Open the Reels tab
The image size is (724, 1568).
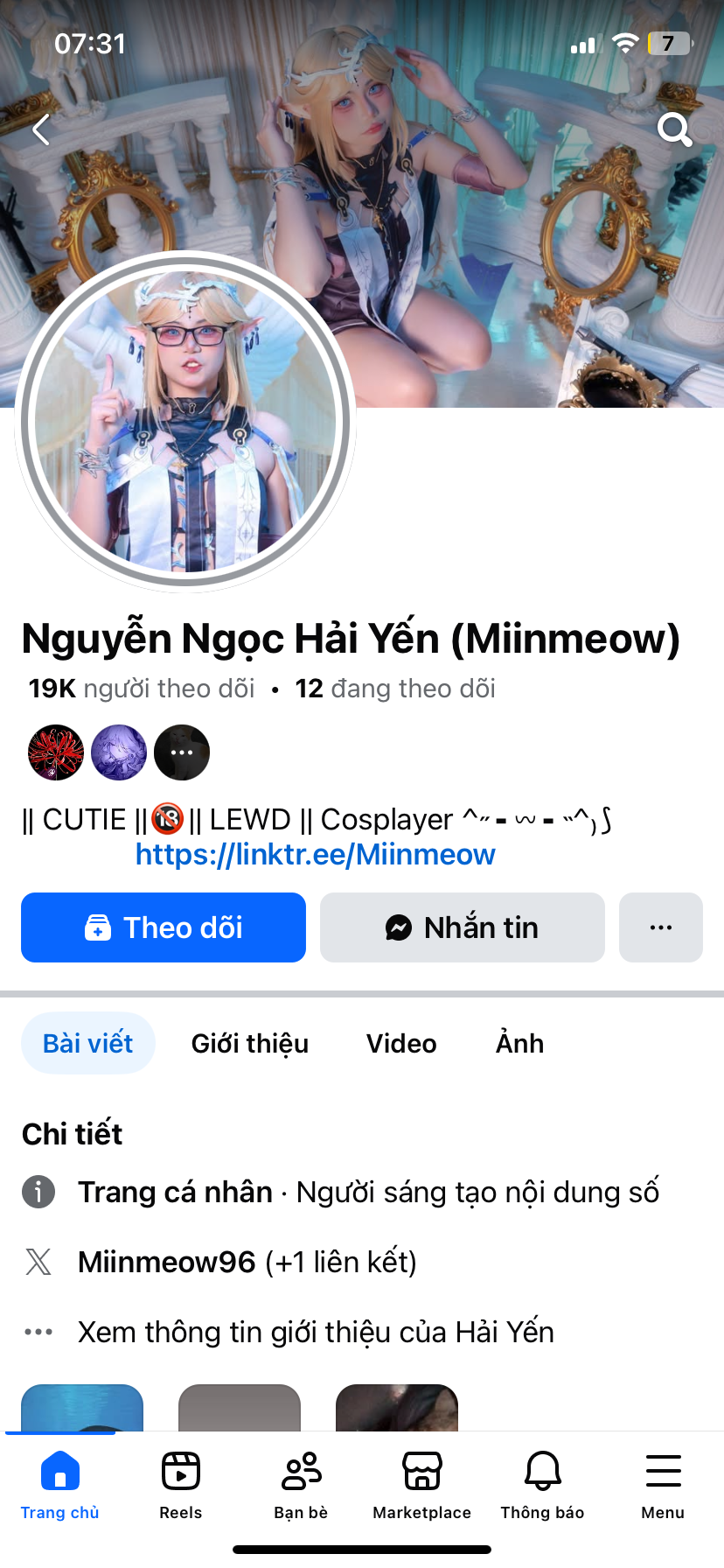pyautogui.click(x=181, y=1484)
